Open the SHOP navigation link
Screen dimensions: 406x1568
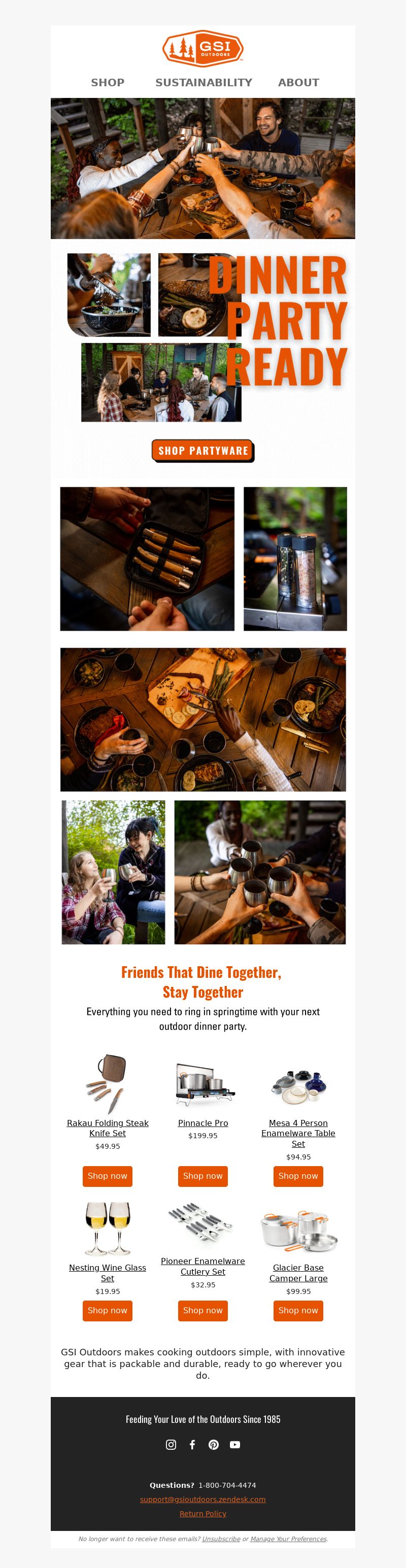pyautogui.click(x=108, y=83)
